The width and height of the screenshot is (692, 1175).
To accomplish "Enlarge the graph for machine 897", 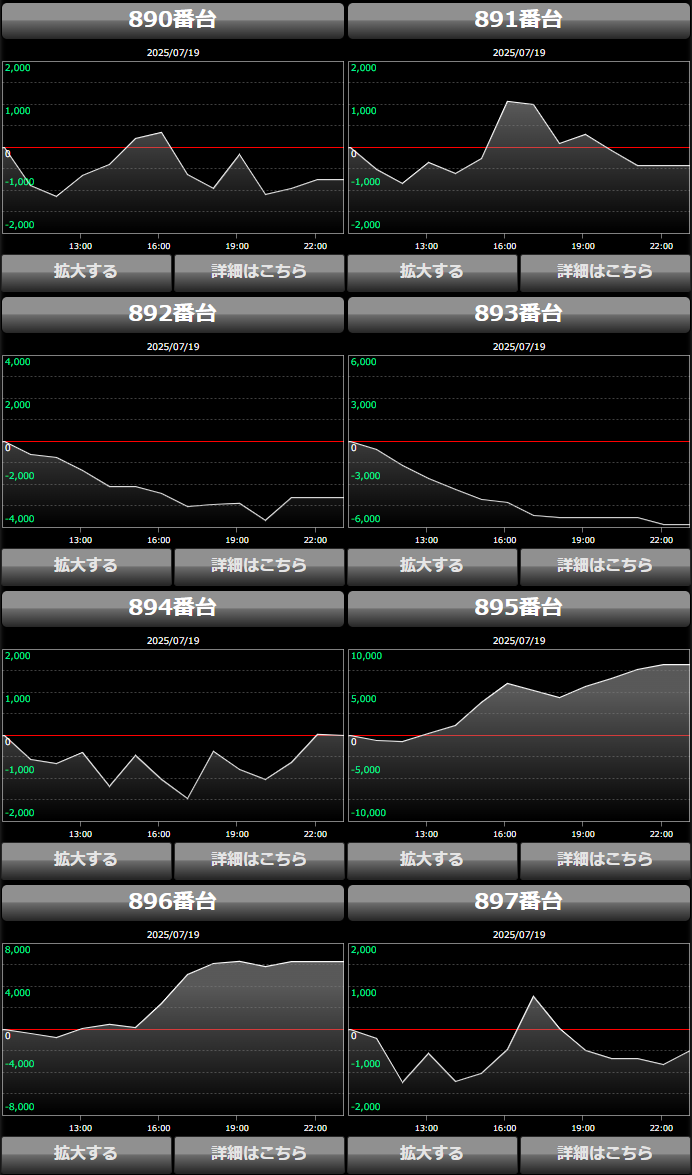I will pyautogui.click(x=432, y=1153).
